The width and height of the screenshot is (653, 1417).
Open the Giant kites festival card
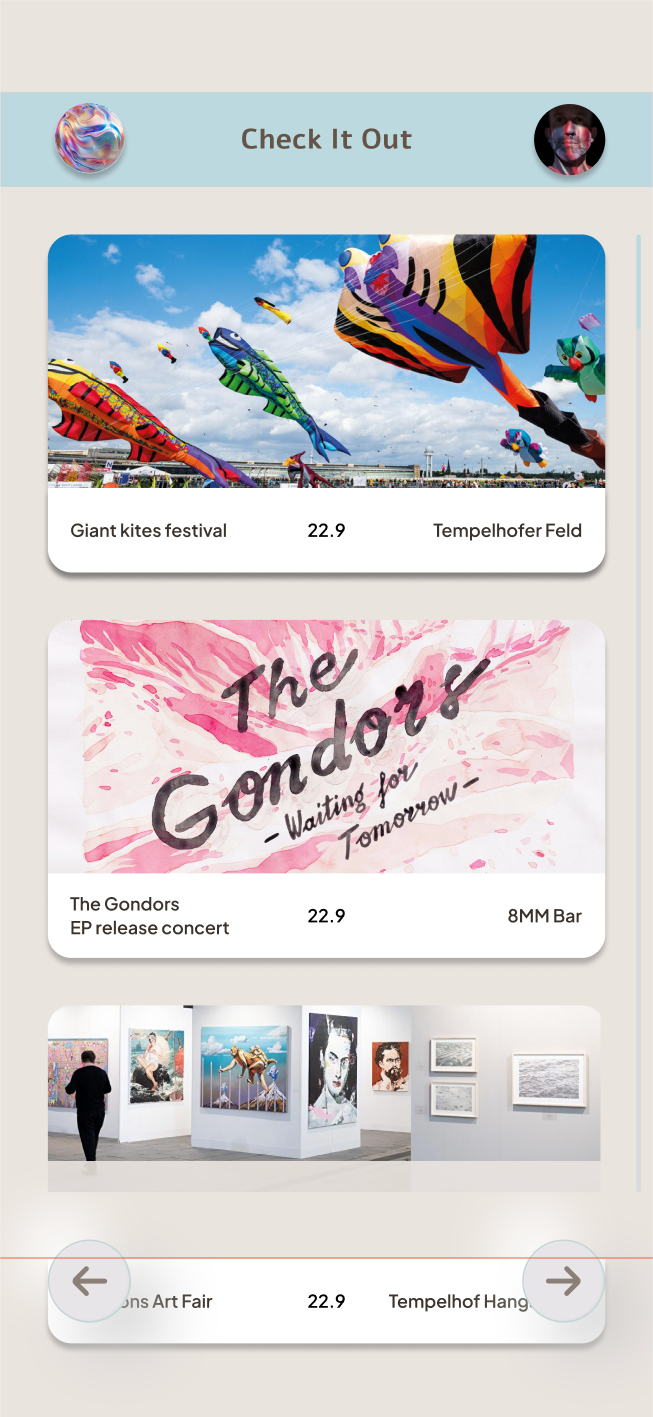(326, 402)
